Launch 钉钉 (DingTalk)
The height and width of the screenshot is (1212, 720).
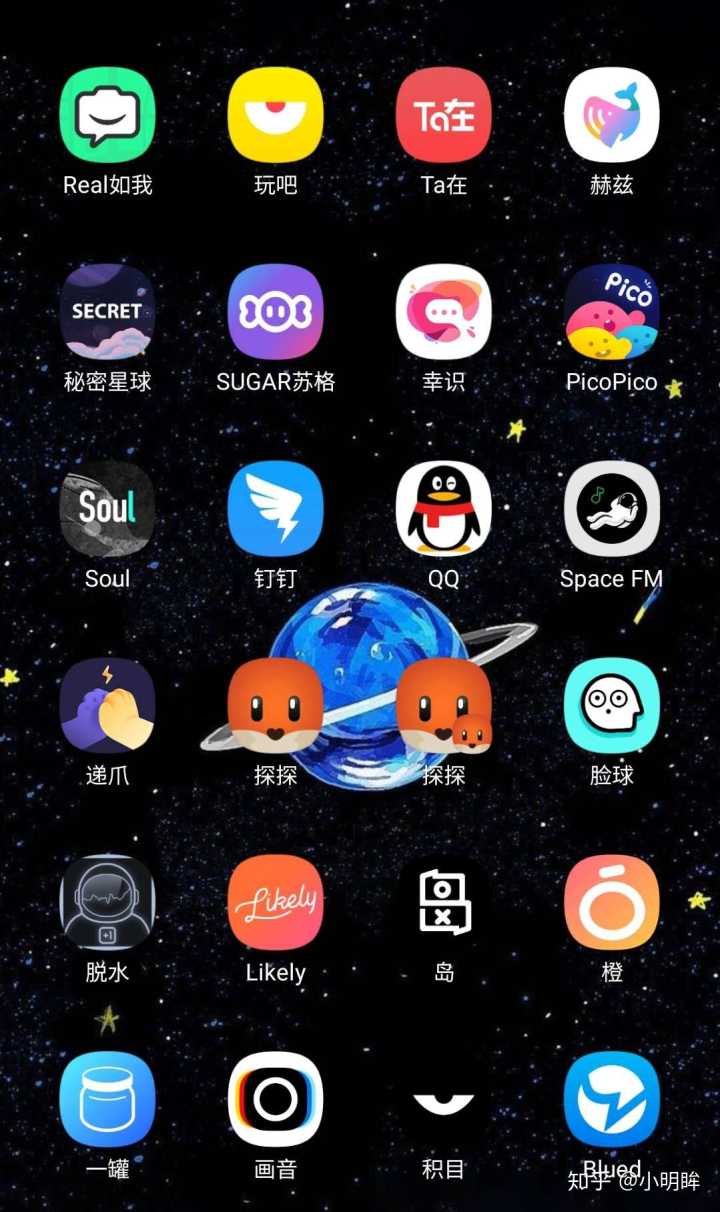click(275, 509)
